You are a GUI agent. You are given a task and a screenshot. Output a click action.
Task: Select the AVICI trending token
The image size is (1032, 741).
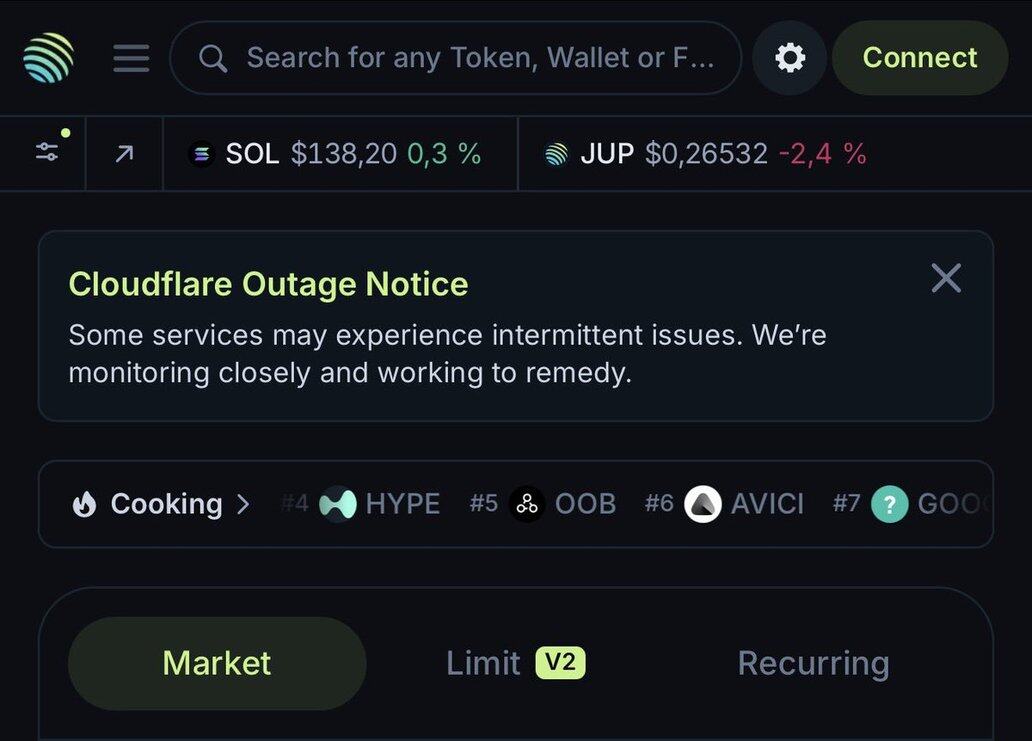745,504
